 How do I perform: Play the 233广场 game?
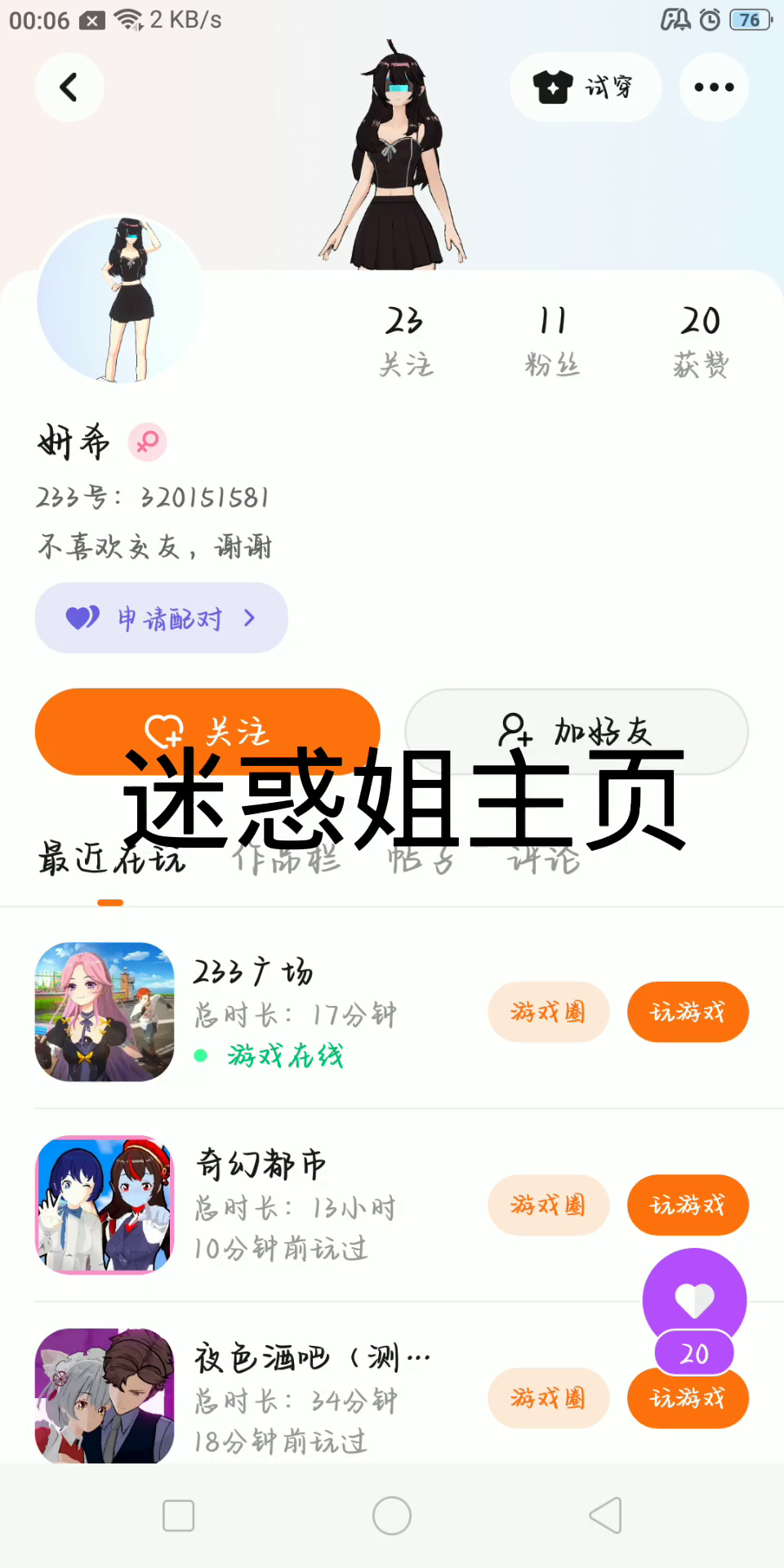687,1012
